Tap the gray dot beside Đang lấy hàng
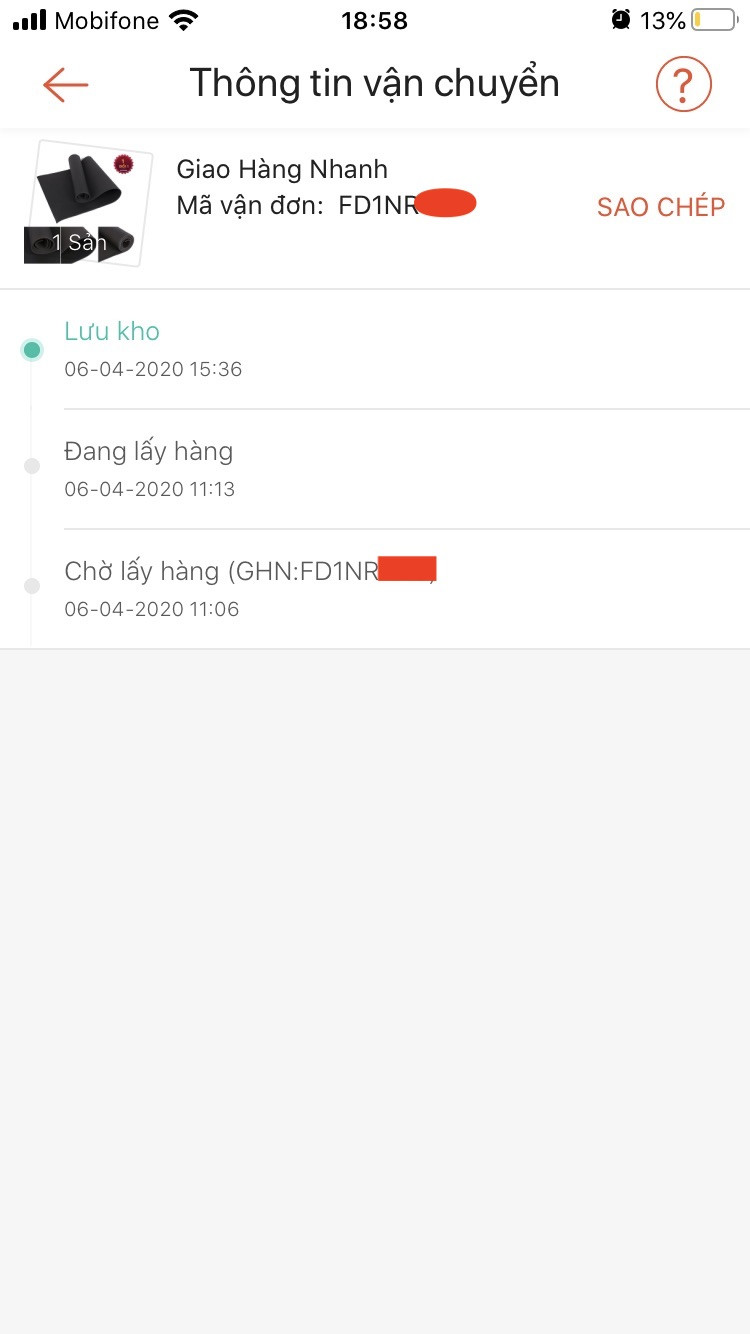The image size is (750, 1334). pyautogui.click(x=32, y=465)
